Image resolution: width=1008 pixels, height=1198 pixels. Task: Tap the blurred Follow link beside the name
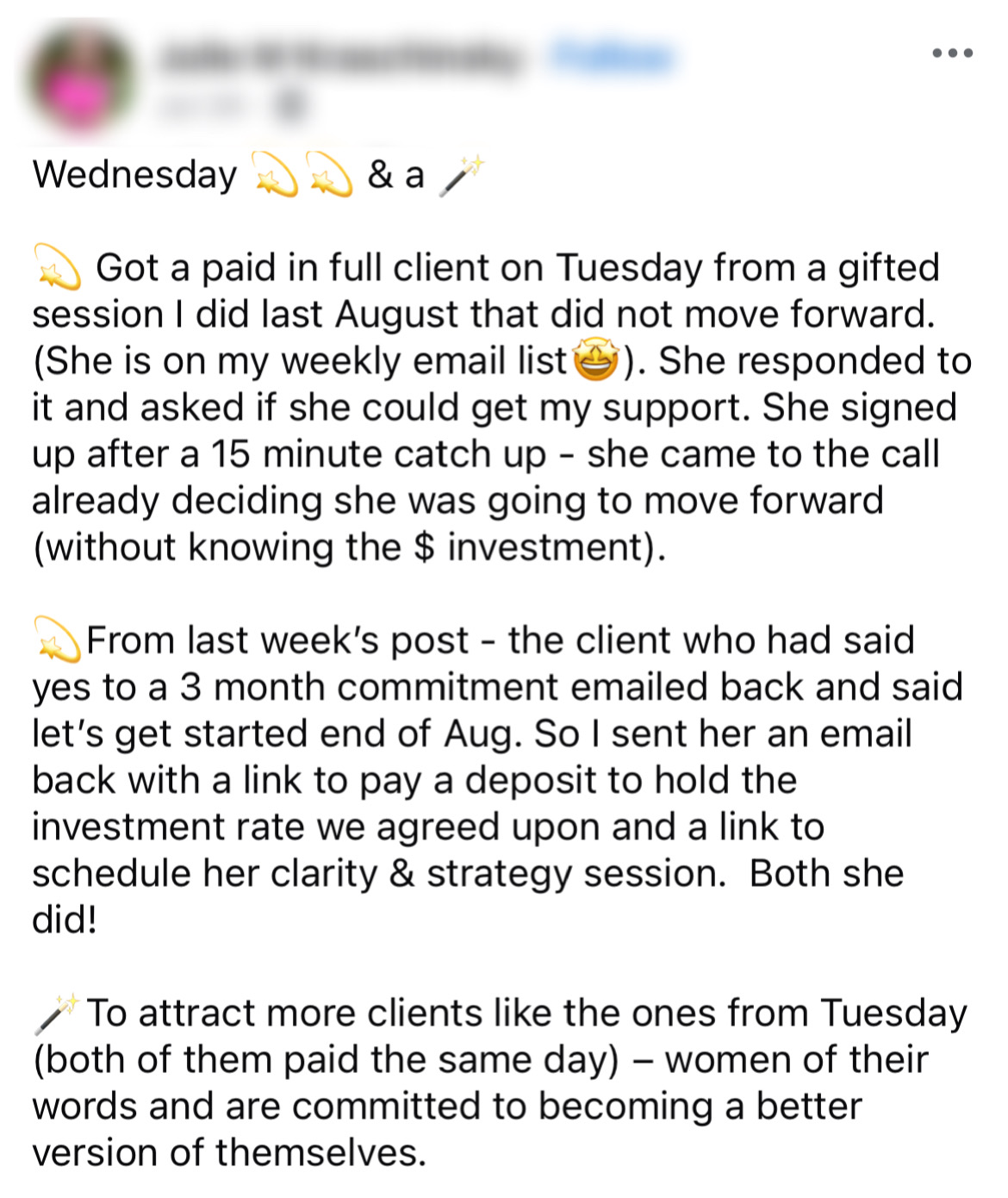[x=613, y=57]
